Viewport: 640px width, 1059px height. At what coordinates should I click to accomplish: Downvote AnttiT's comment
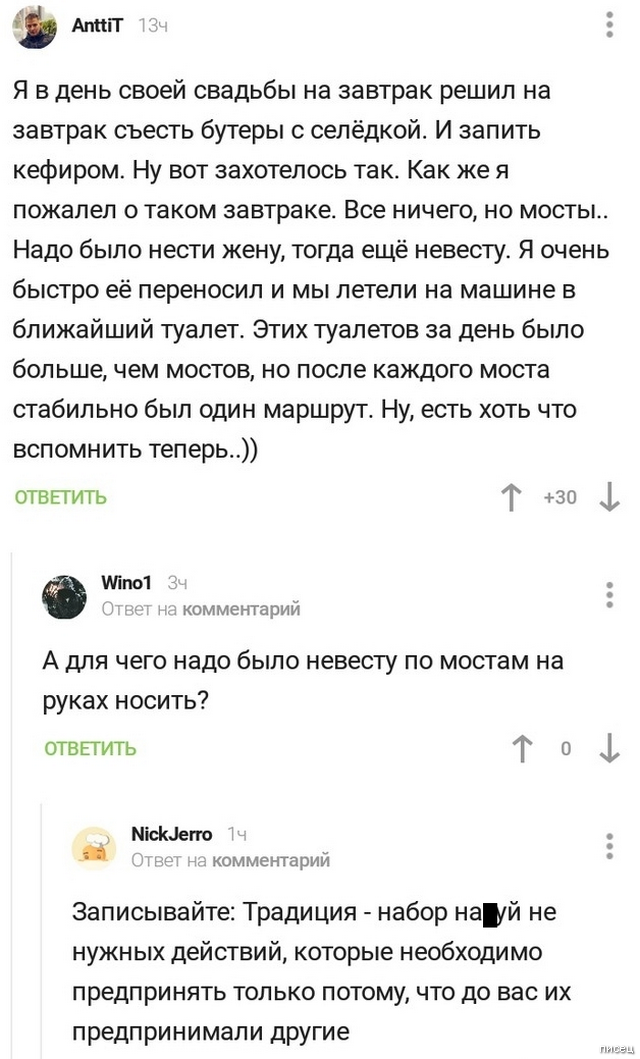pyautogui.click(x=610, y=497)
